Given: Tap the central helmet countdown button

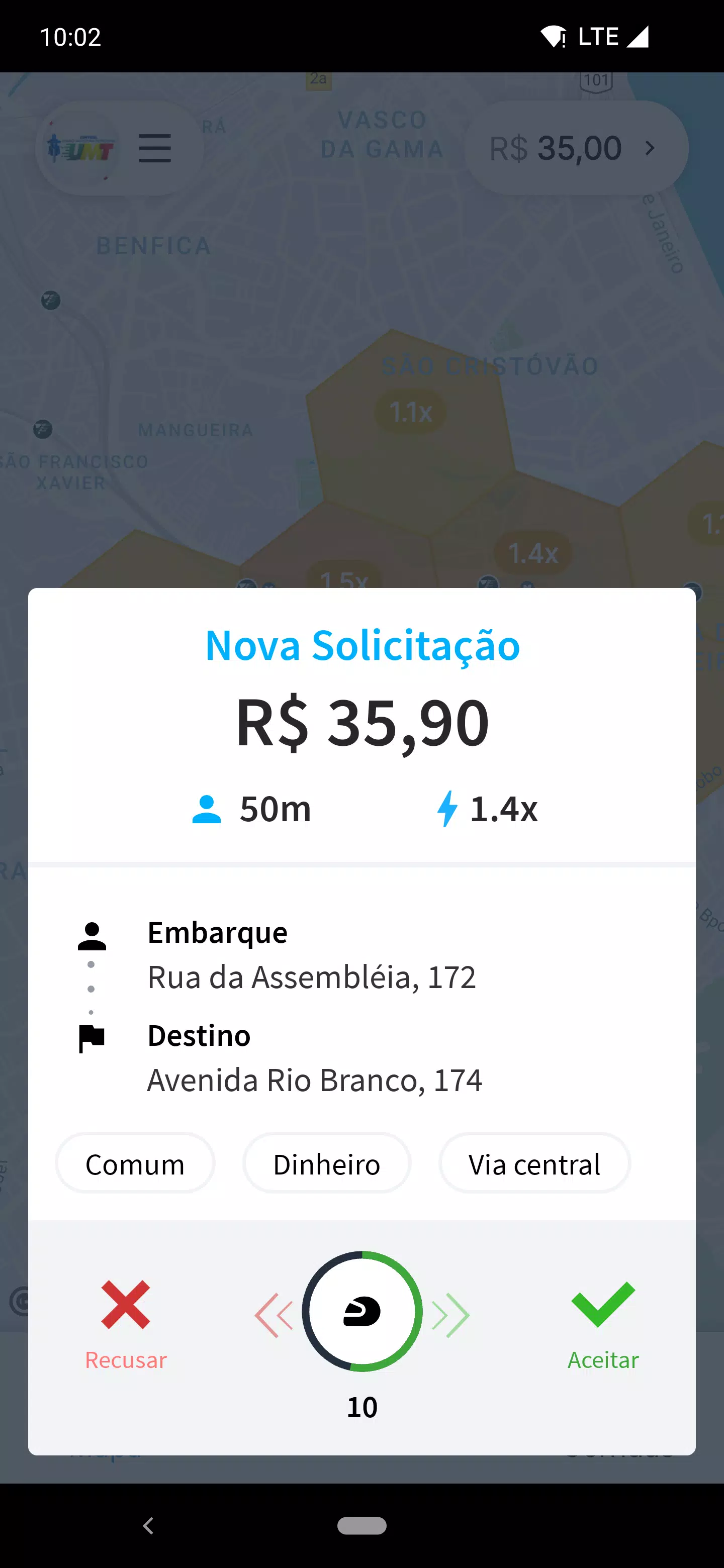Looking at the screenshot, I should coord(361,1311).
